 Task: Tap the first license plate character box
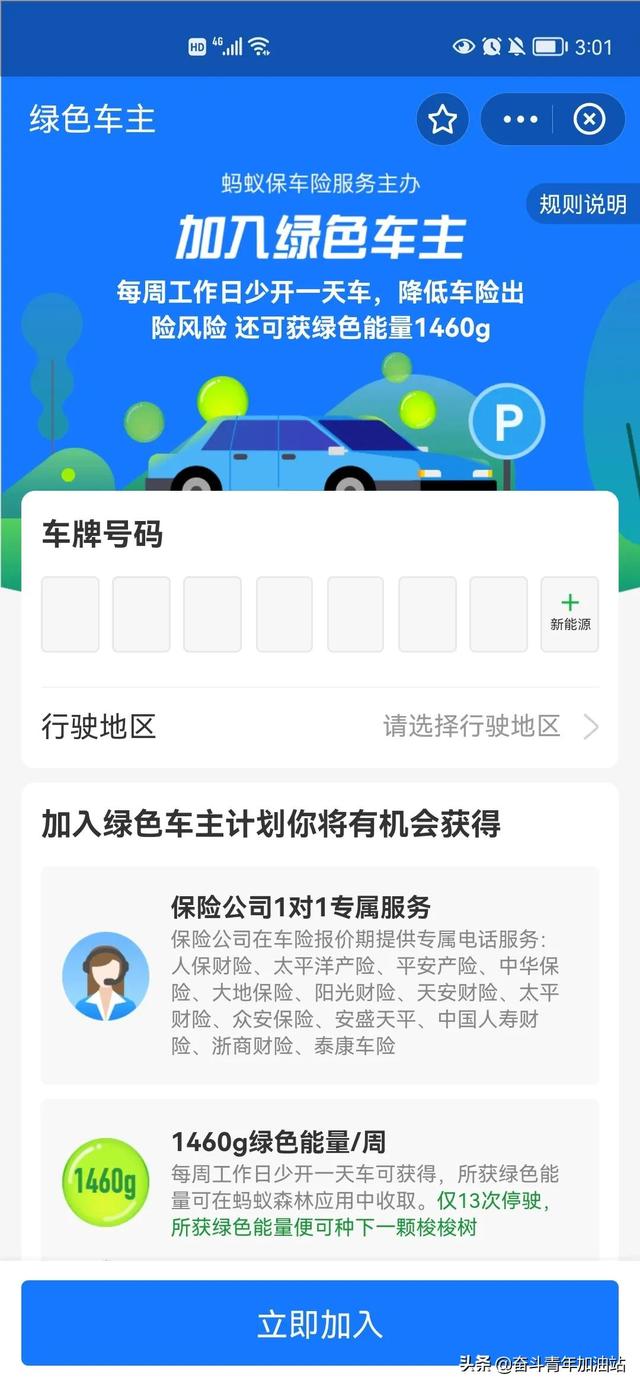[x=70, y=614]
